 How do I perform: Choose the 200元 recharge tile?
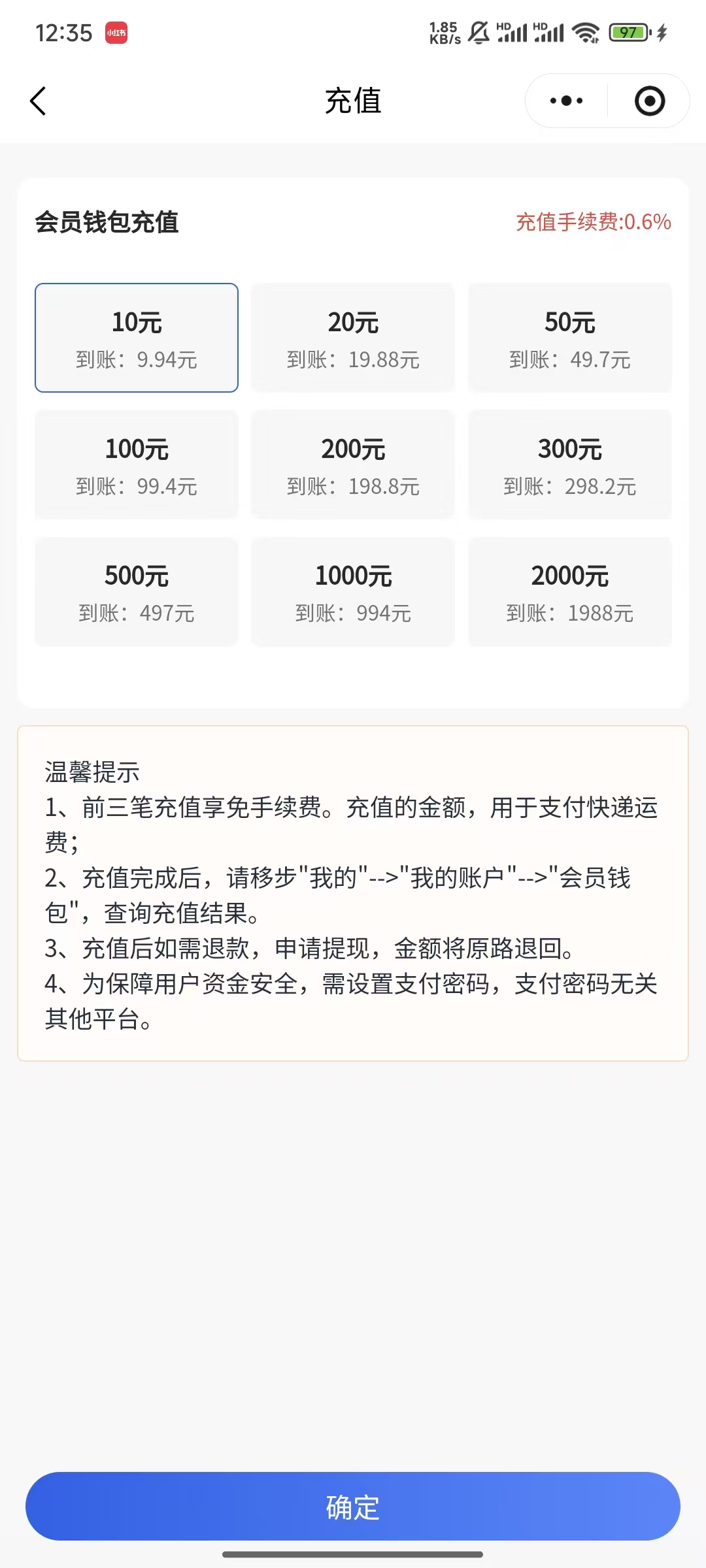pyautogui.click(x=353, y=465)
